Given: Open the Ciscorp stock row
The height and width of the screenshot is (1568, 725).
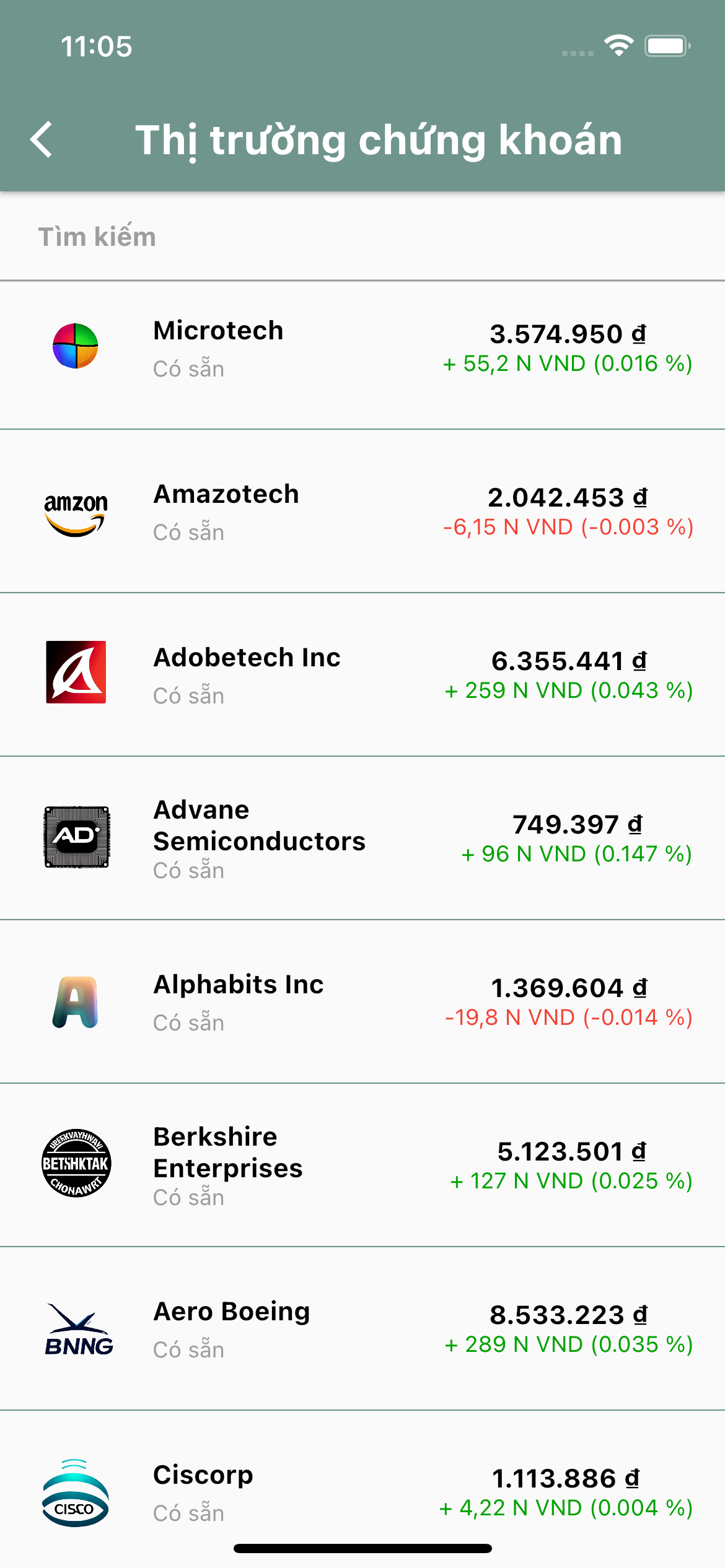Looking at the screenshot, I should click(362, 1492).
